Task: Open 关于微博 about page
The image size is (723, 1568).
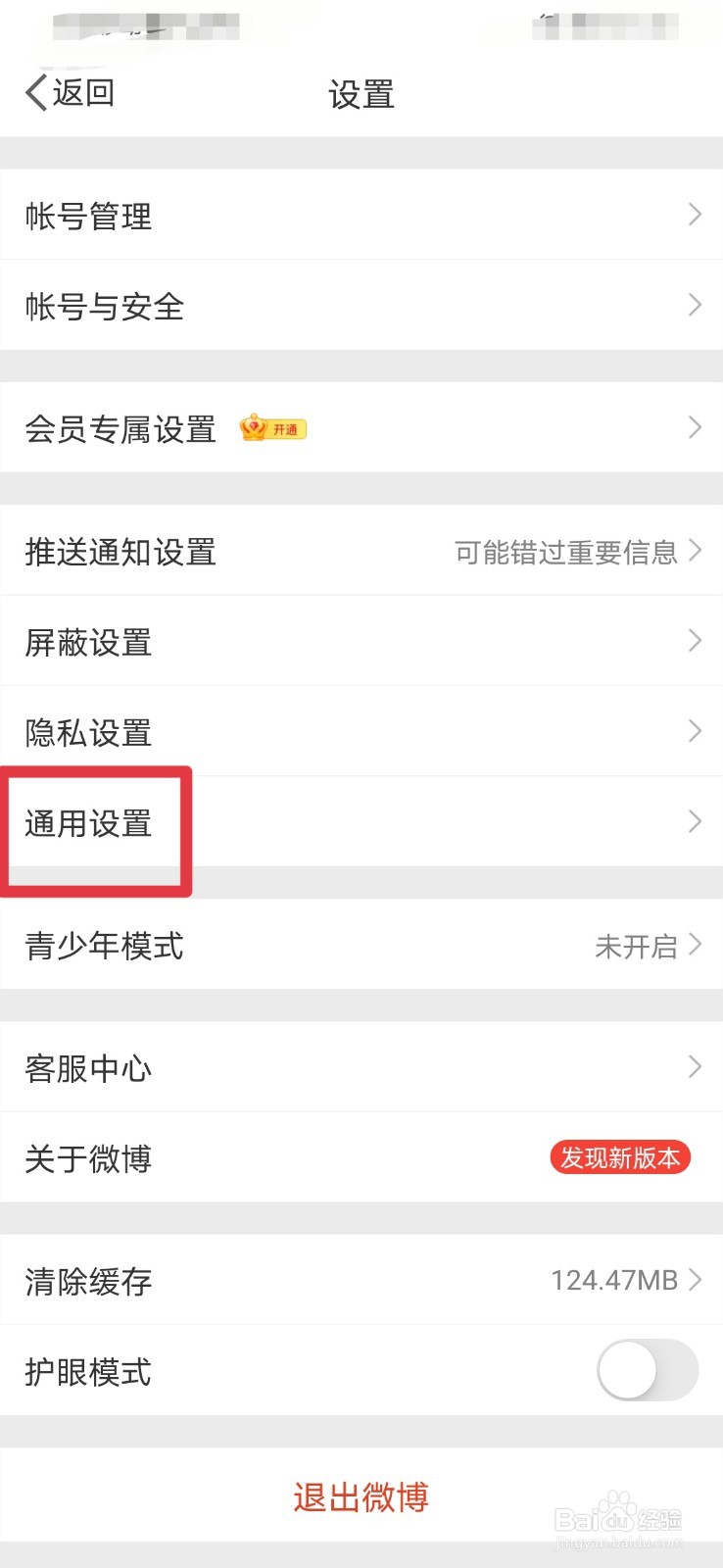Action: [x=87, y=1158]
